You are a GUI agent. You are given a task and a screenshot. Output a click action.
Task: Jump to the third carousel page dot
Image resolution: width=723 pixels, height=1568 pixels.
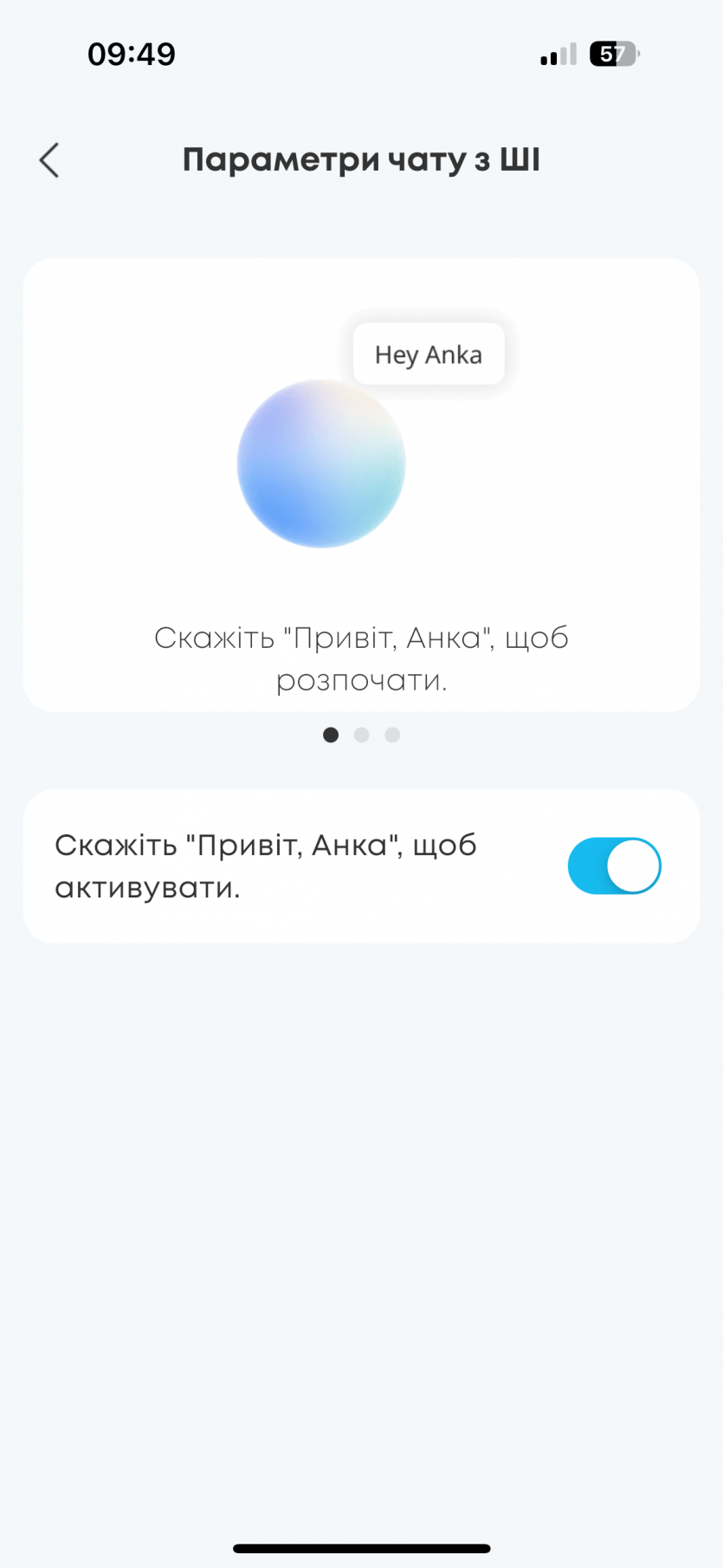tap(392, 735)
